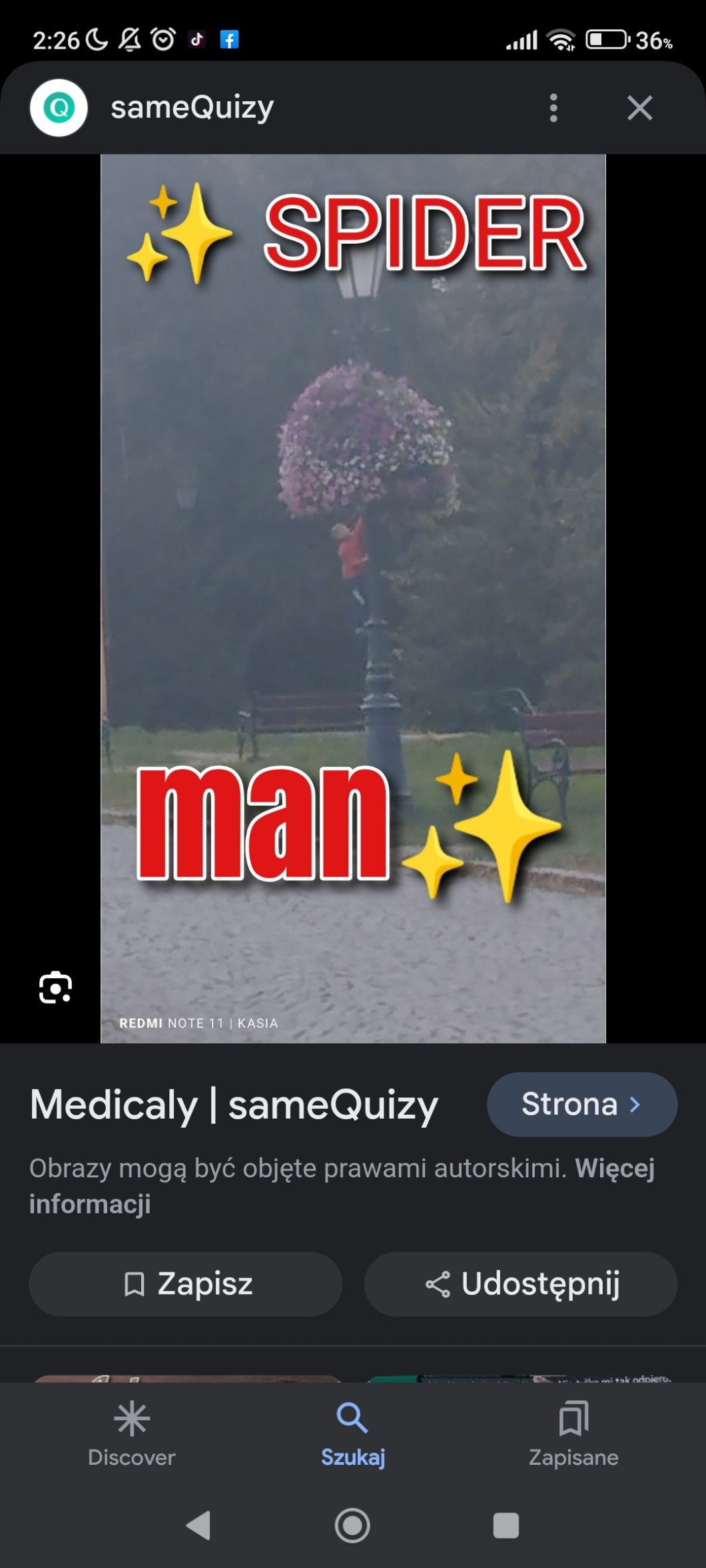706x1568 pixels.
Task: Close the image viewer
Action: point(639,108)
